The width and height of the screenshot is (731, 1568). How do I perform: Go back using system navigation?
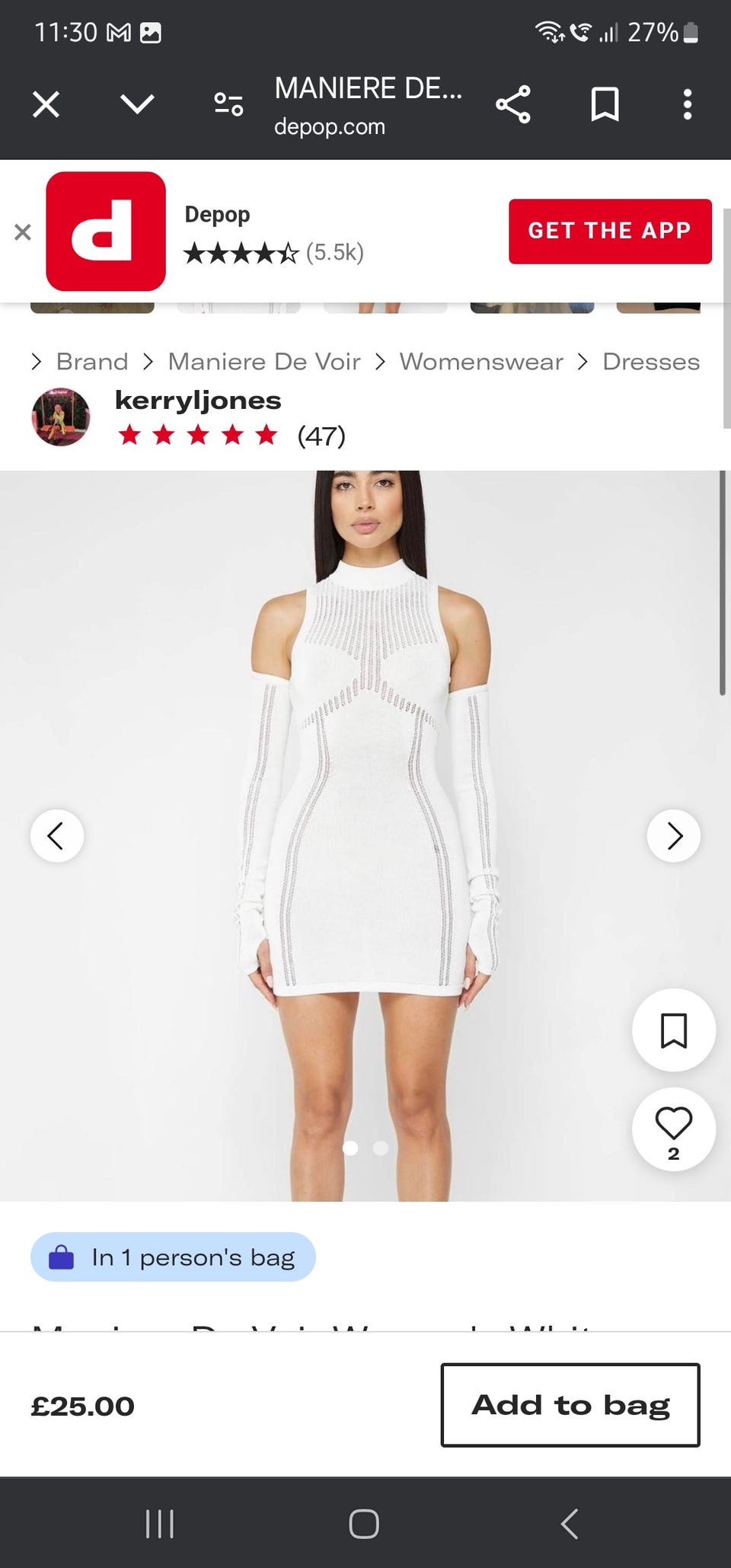[570, 1524]
